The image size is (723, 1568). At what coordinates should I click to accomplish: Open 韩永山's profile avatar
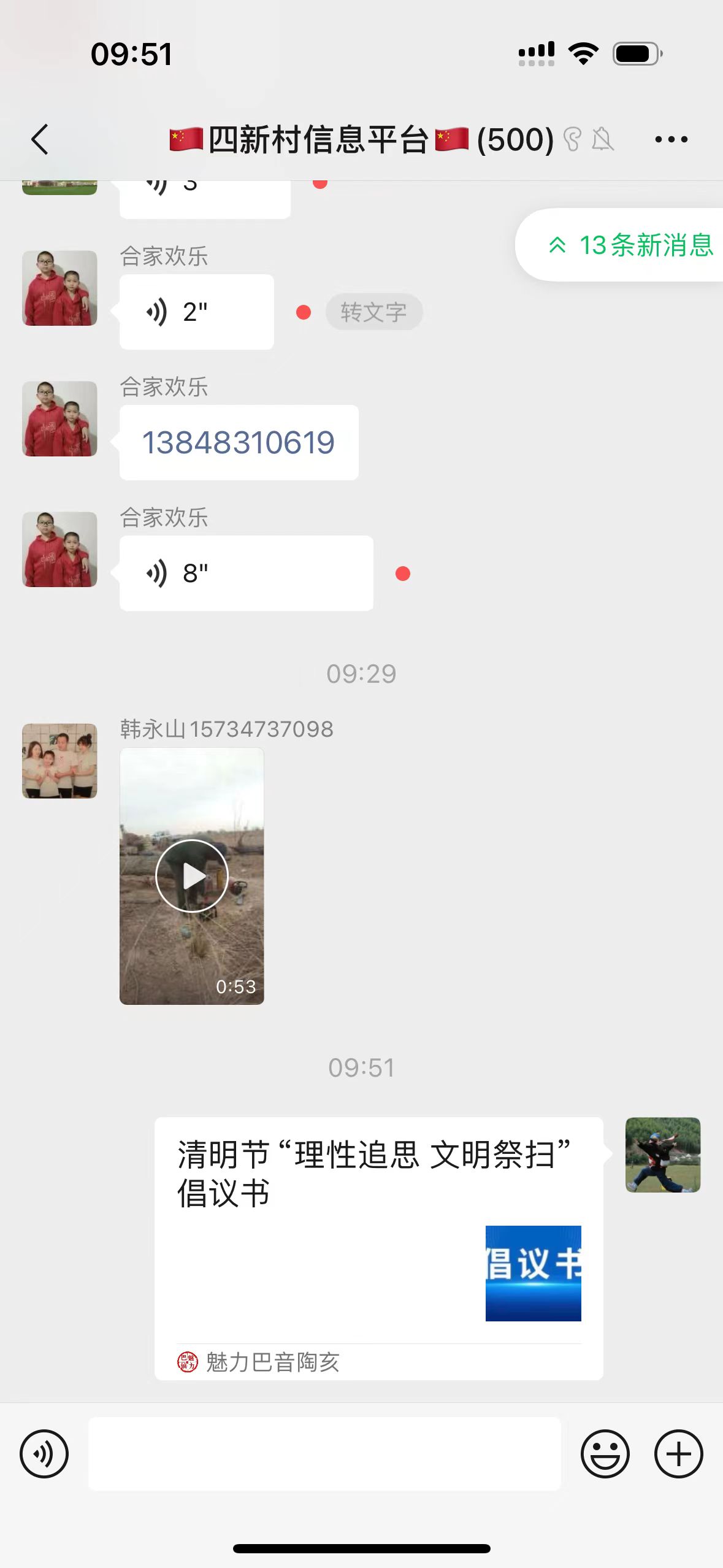click(59, 761)
